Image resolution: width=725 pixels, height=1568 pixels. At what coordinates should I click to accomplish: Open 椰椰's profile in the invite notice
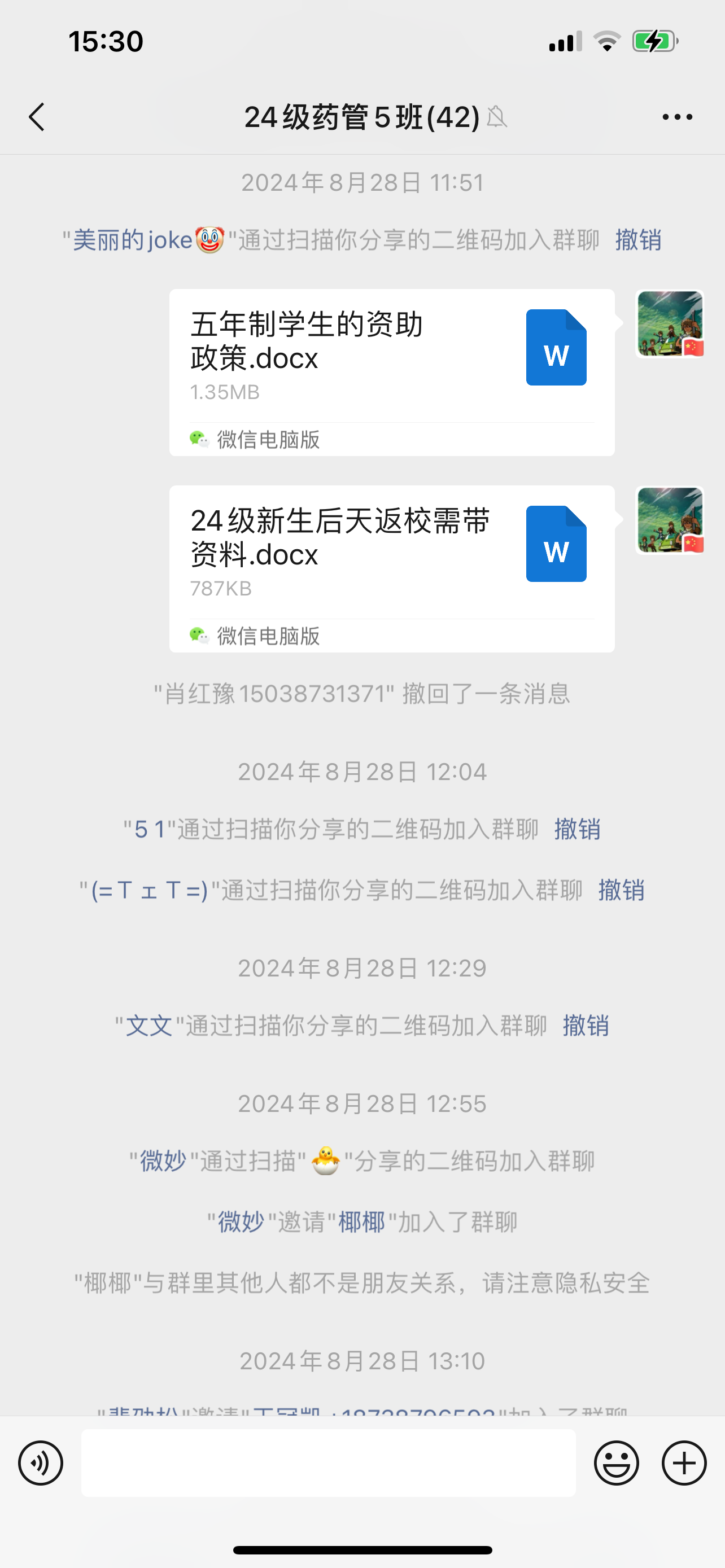pos(361,1221)
